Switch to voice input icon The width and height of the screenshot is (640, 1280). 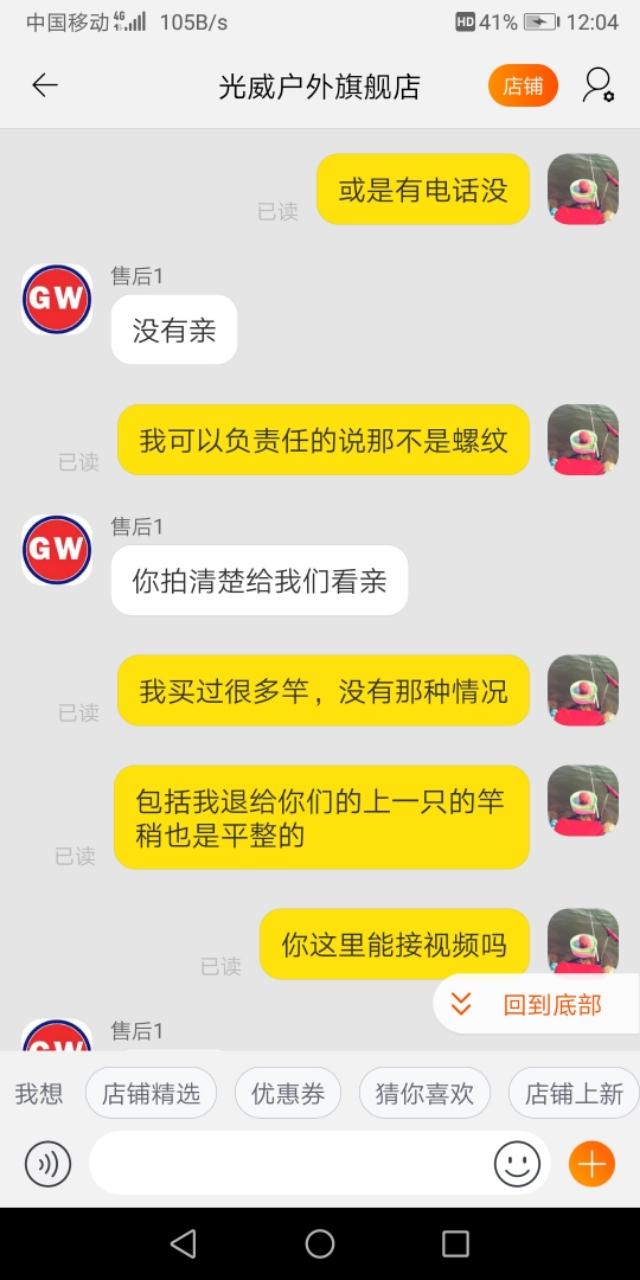coord(48,1164)
